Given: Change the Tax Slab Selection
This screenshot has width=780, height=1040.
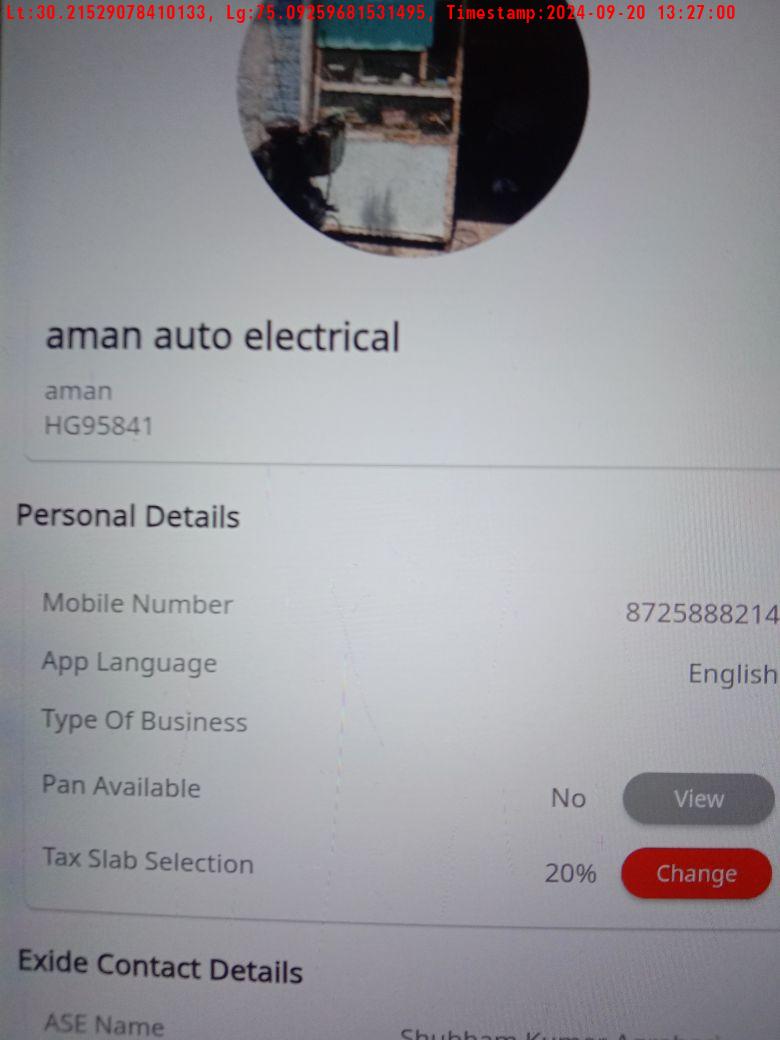Looking at the screenshot, I should [696, 873].
